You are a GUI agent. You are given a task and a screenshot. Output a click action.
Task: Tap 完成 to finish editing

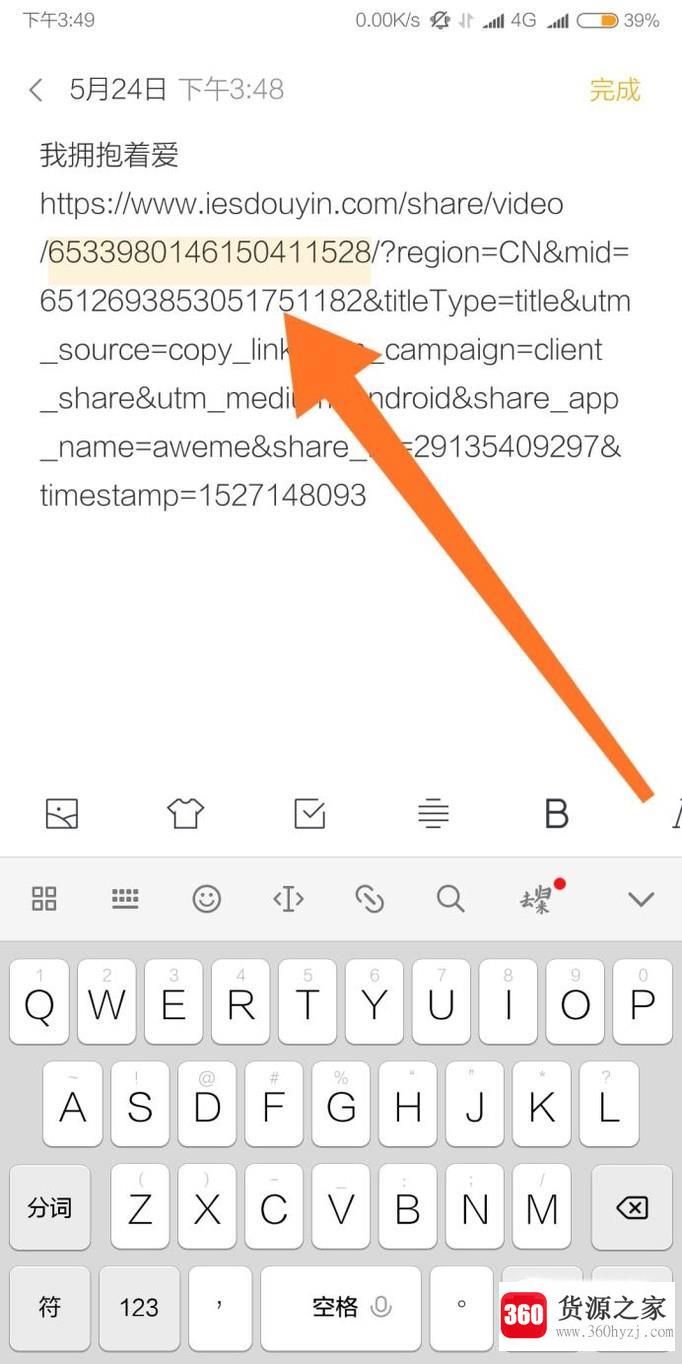coord(614,90)
